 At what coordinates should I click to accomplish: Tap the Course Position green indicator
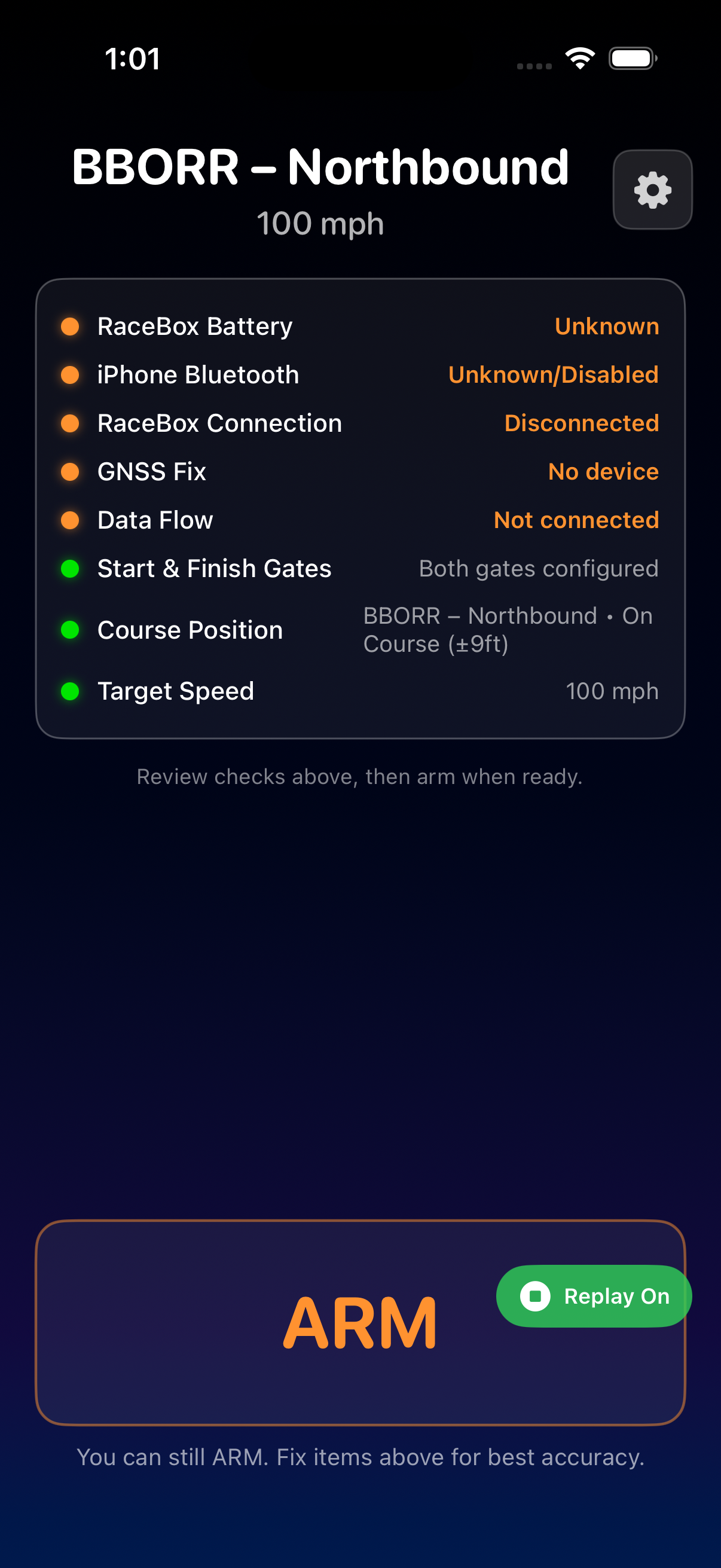70,630
